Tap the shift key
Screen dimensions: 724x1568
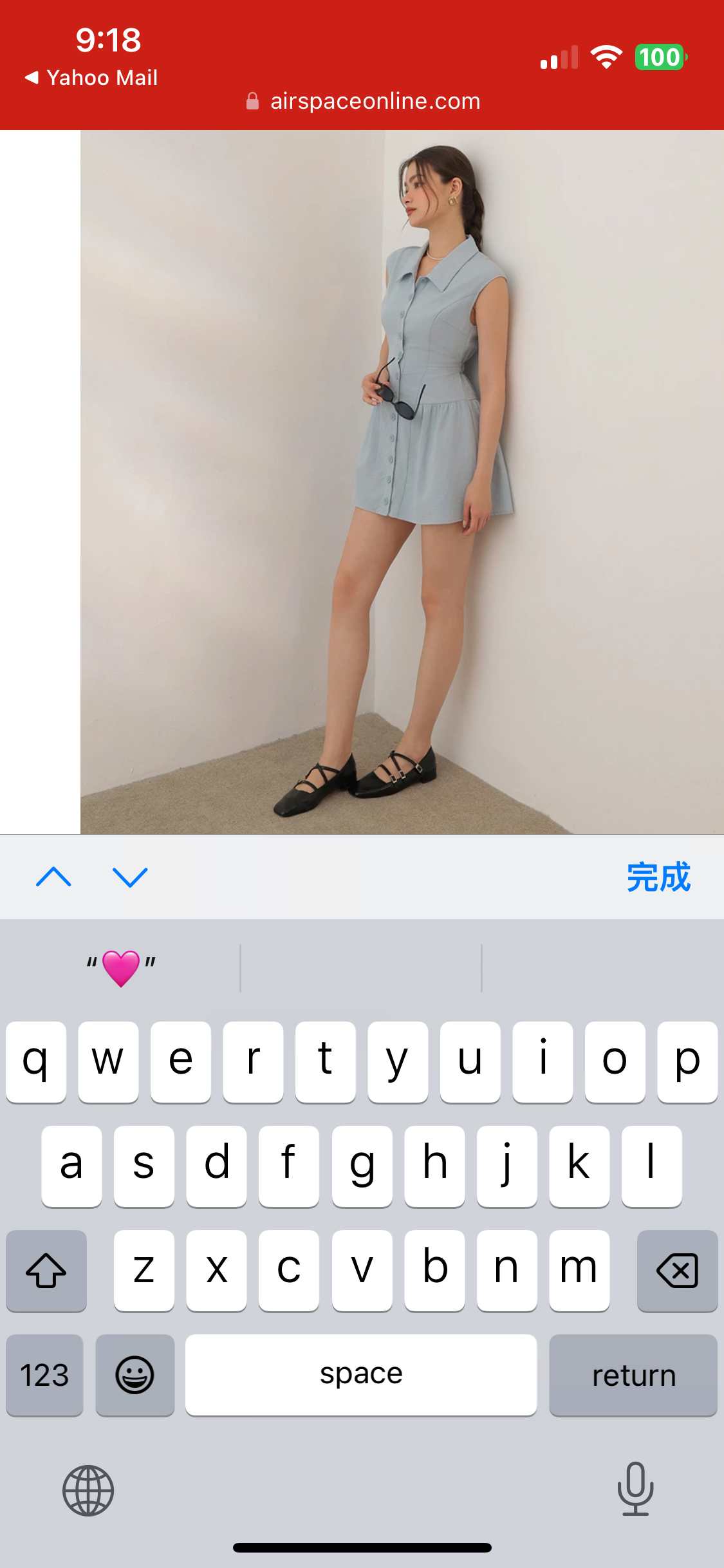pyautogui.click(x=46, y=1270)
